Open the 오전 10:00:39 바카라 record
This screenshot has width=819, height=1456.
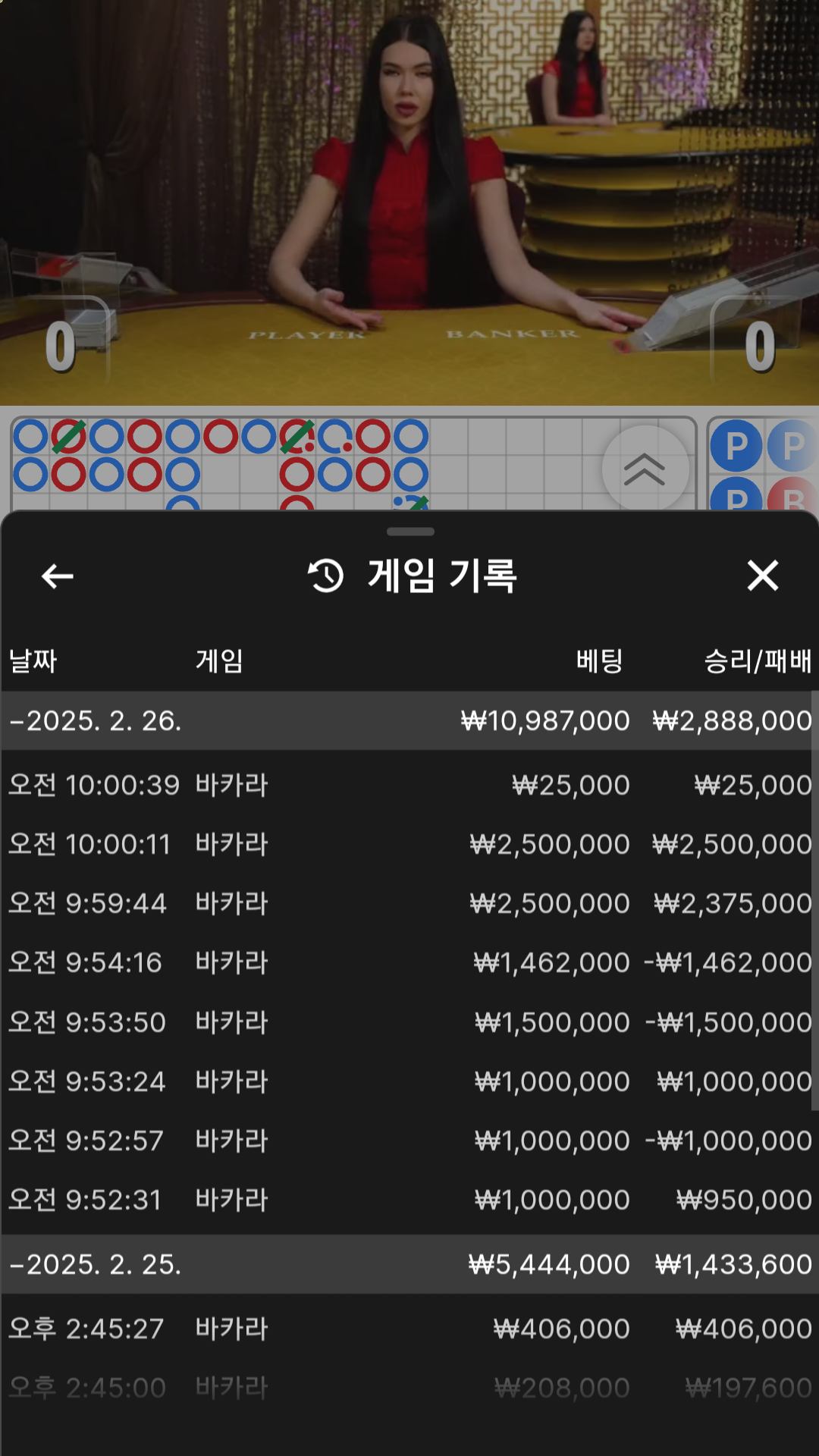pos(409,785)
